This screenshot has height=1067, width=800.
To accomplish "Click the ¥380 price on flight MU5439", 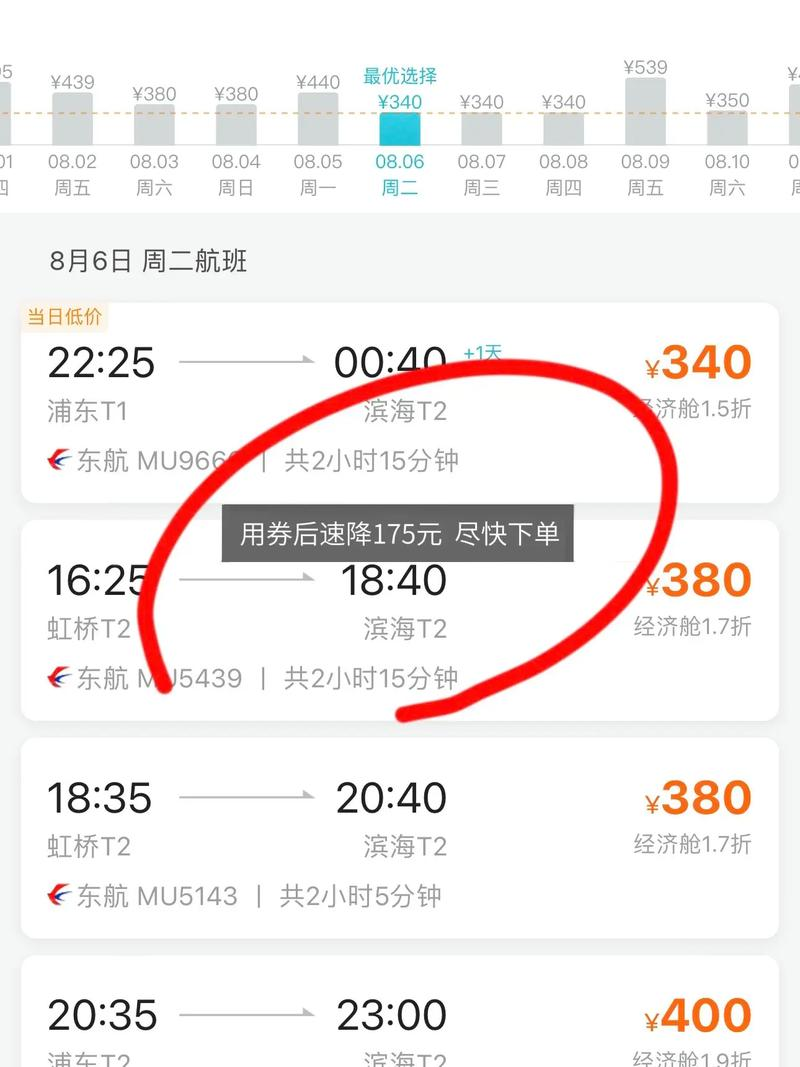I will point(702,580).
